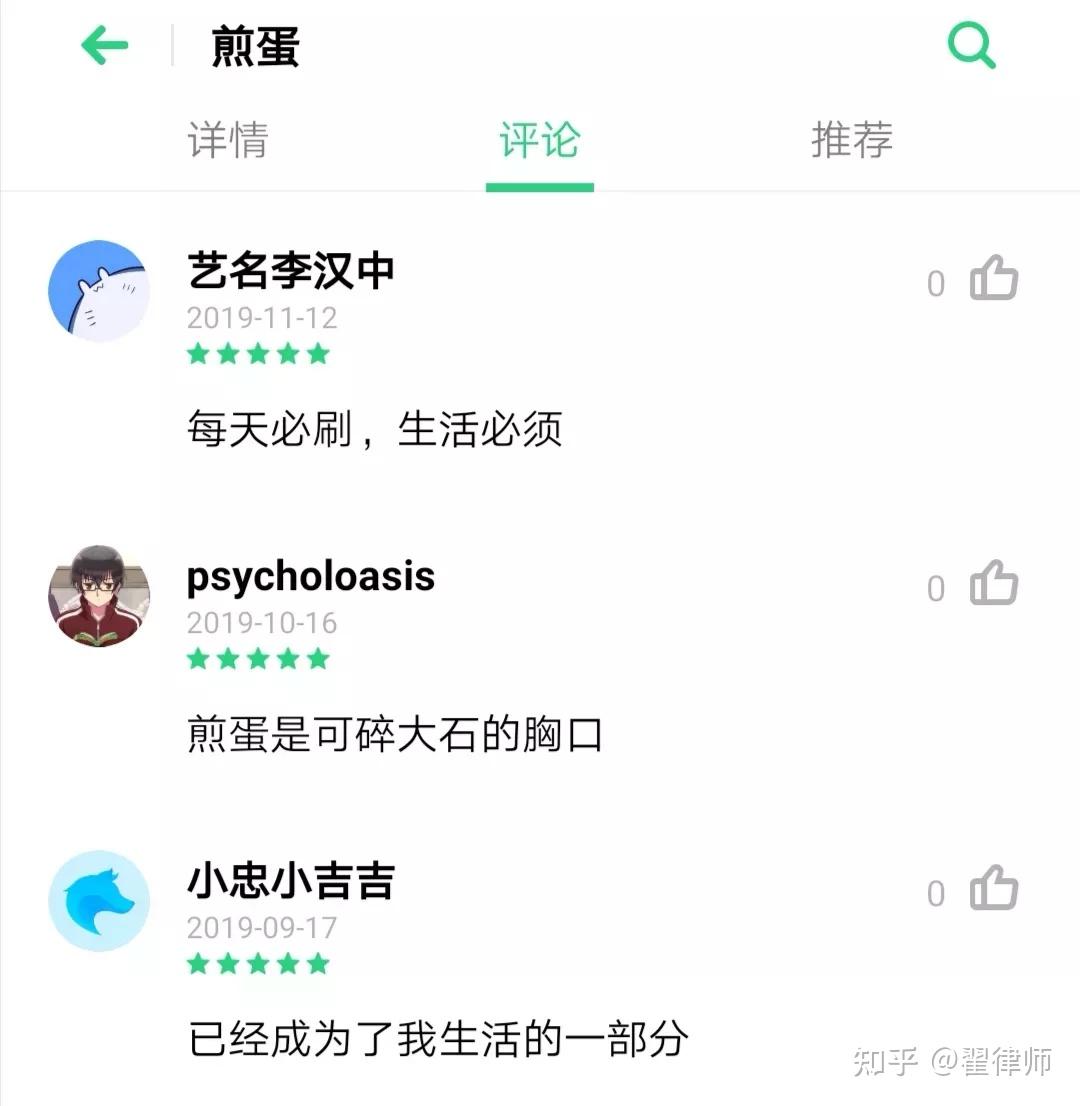Switch to the 详情 tab
Image resolution: width=1080 pixels, height=1106 pixels.
pyautogui.click(x=228, y=140)
